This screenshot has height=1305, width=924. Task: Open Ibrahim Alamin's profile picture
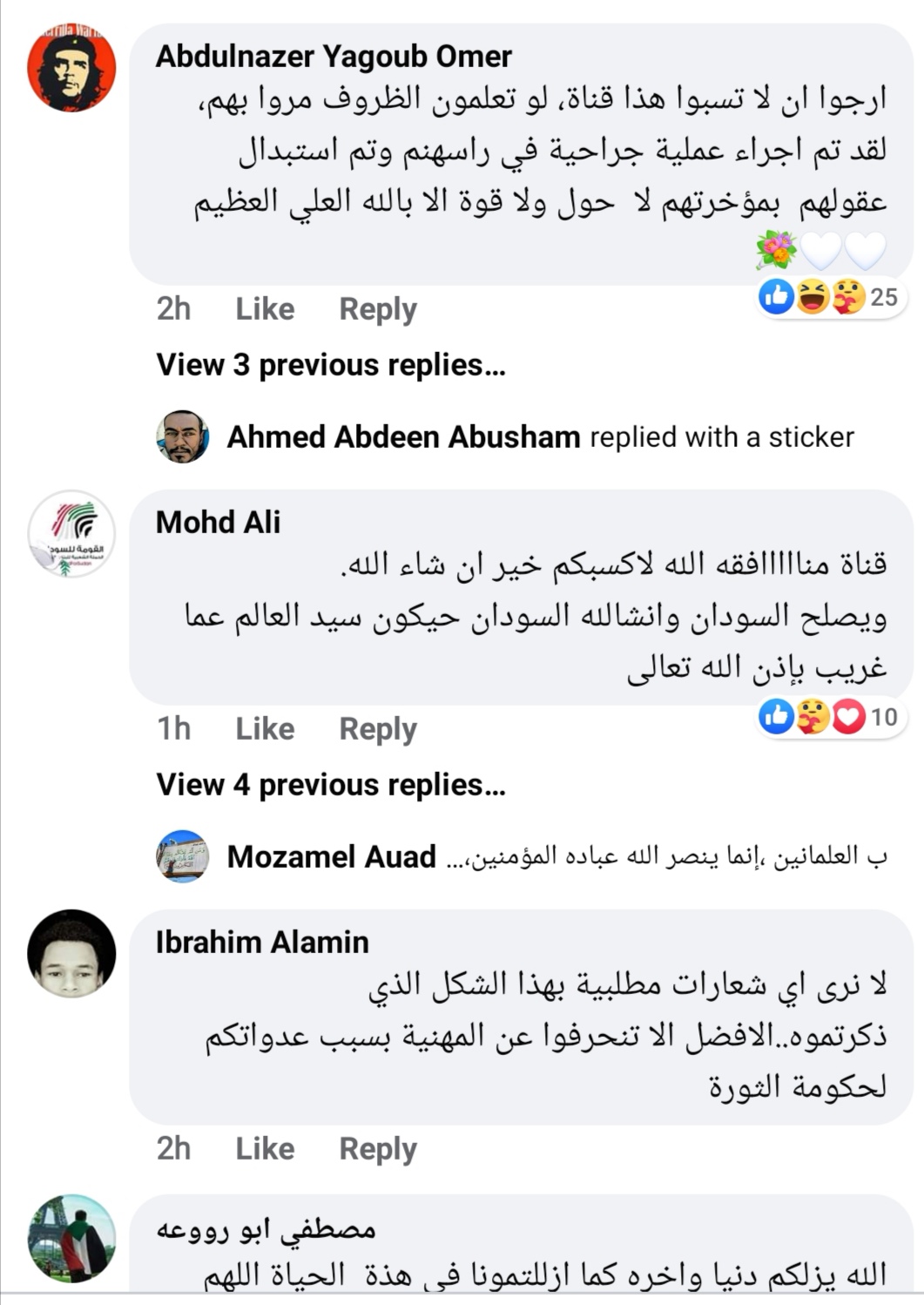point(71,953)
